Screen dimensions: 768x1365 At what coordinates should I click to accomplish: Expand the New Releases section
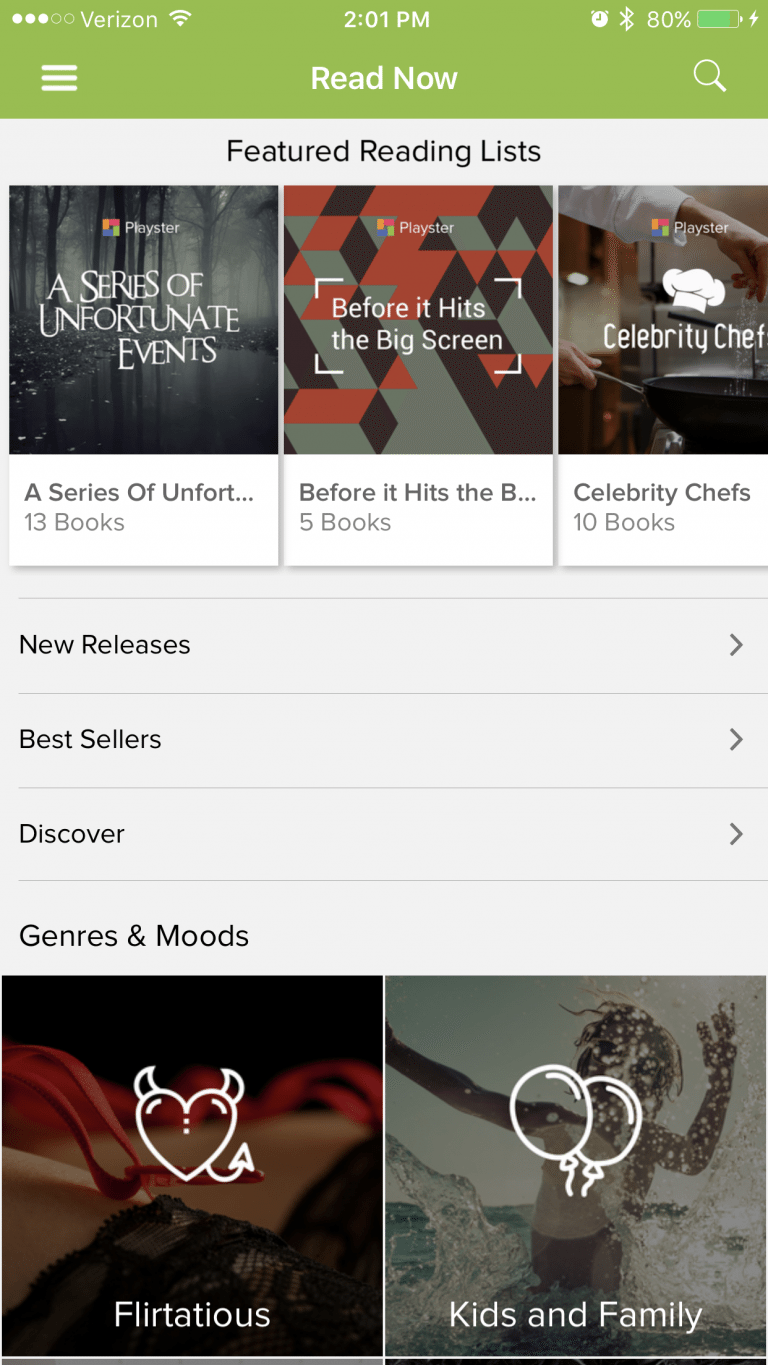coord(384,645)
